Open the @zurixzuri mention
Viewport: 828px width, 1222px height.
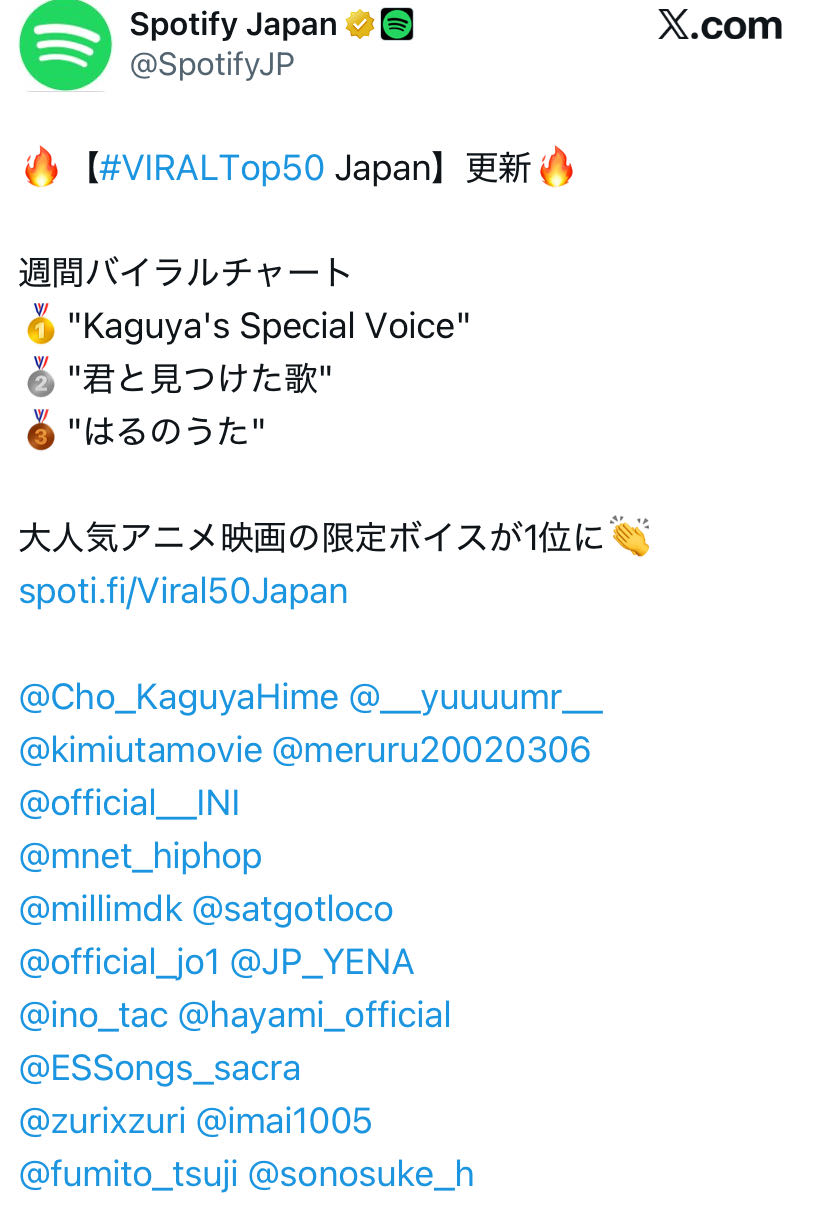(102, 1121)
